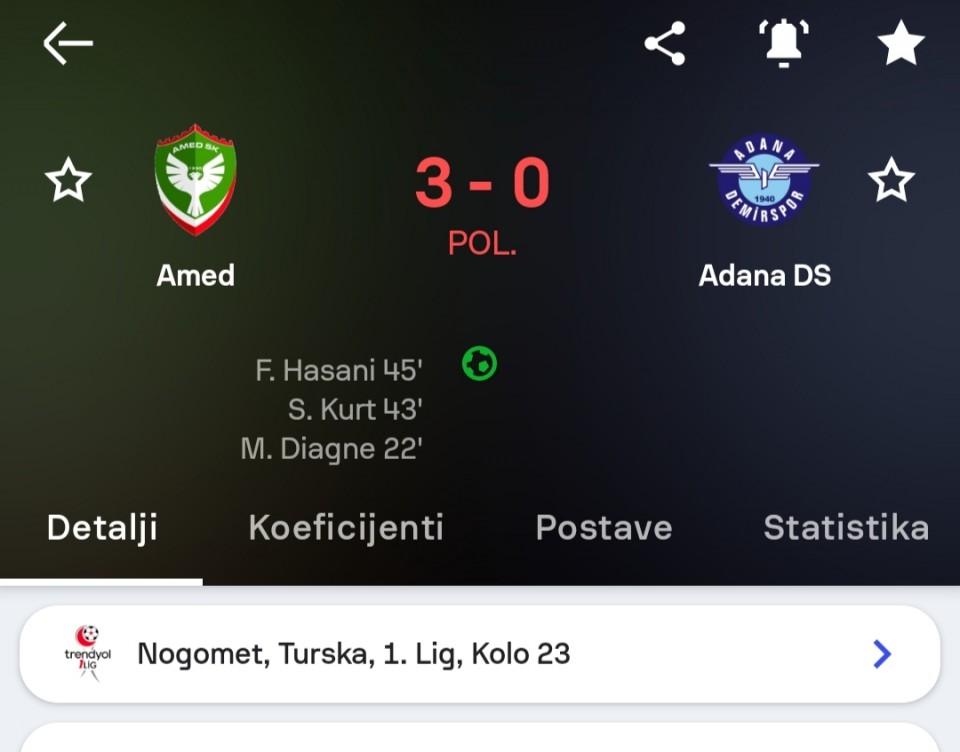Viewport: 960px width, 752px height.
Task: Share this match
Action: (x=665, y=44)
